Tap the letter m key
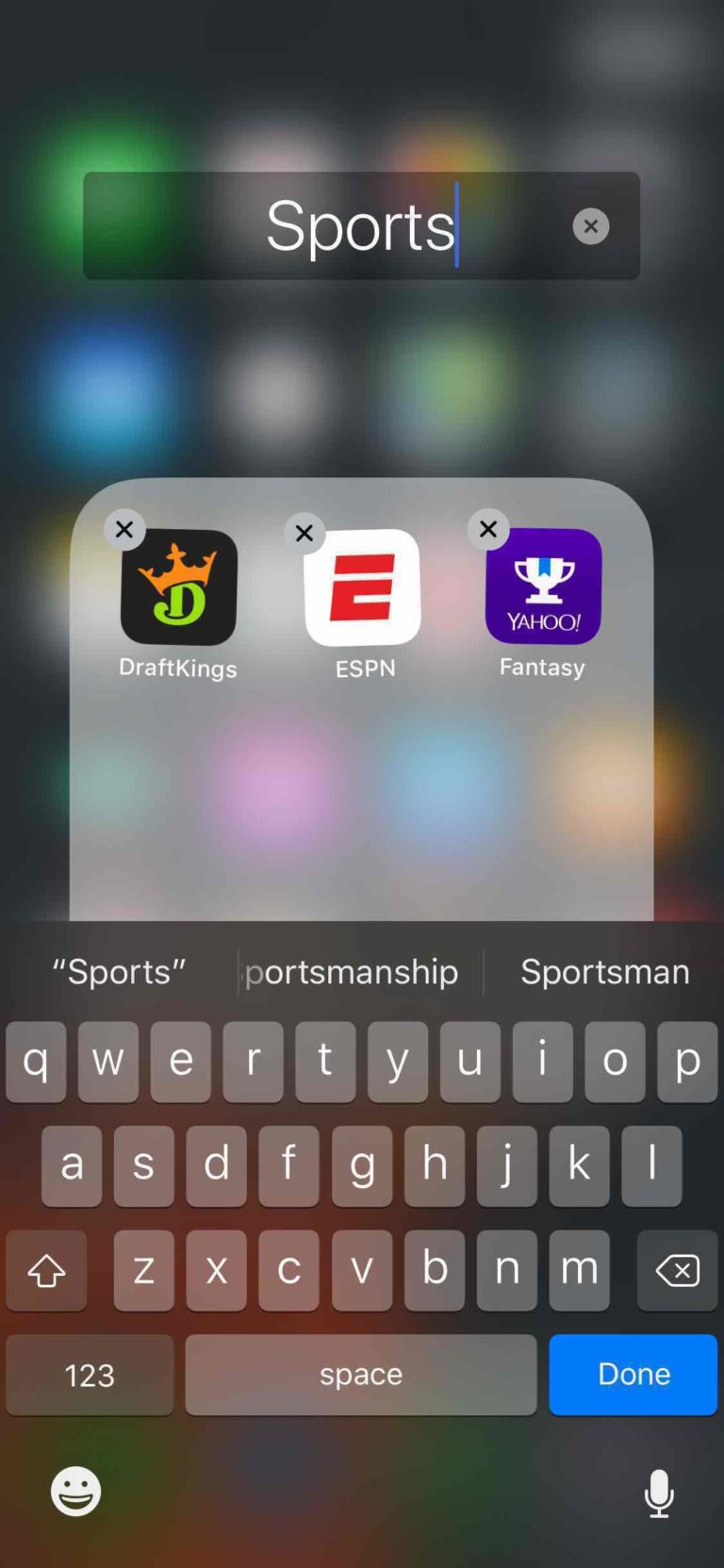724x1568 pixels. tap(579, 1271)
